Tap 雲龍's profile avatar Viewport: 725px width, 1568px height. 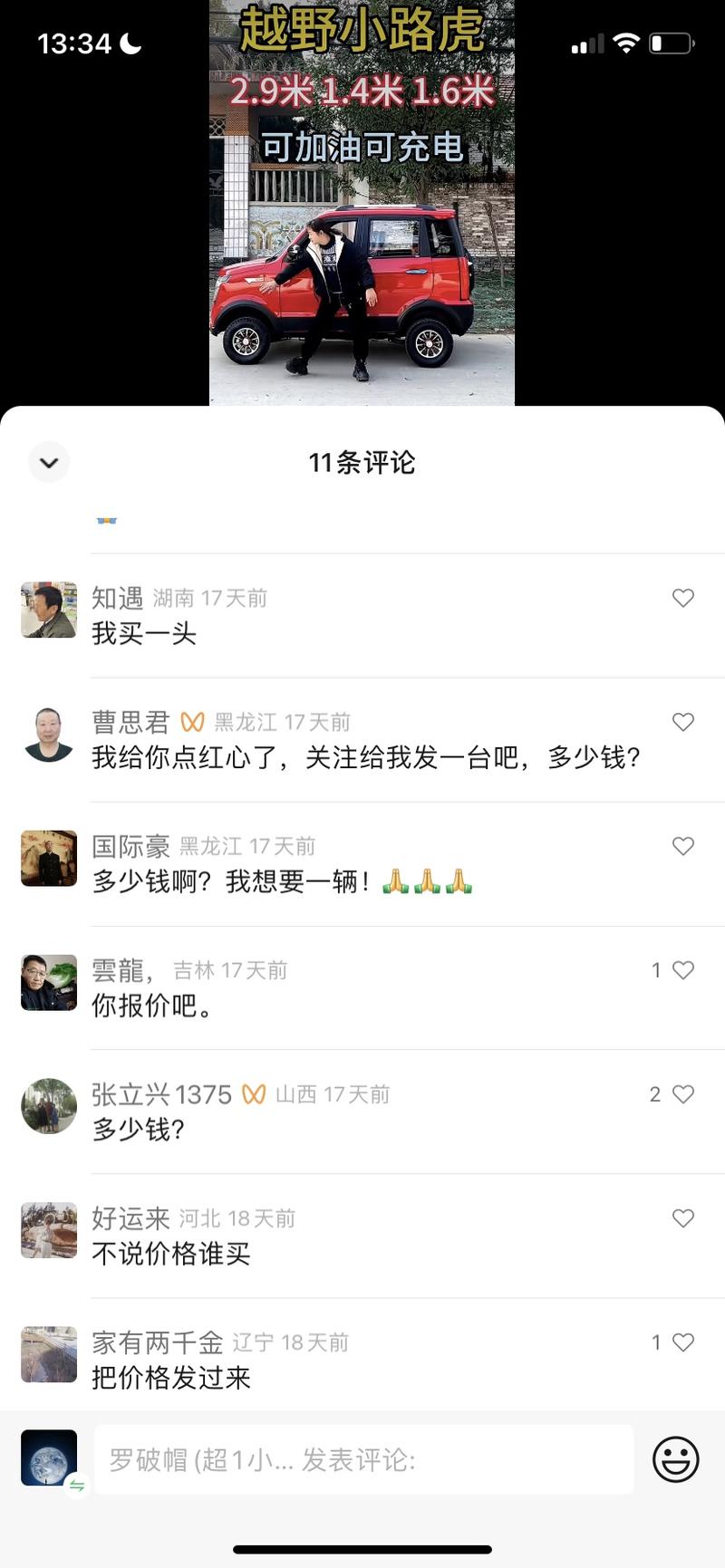pyautogui.click(x=49, y=982)
